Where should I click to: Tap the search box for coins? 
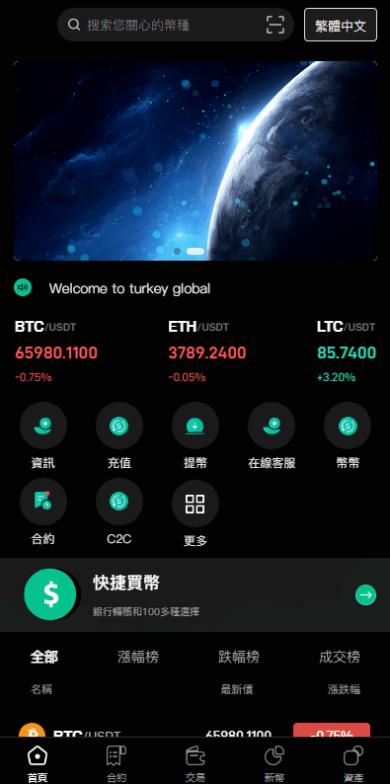pyautogui.click(x=175, y=24)
